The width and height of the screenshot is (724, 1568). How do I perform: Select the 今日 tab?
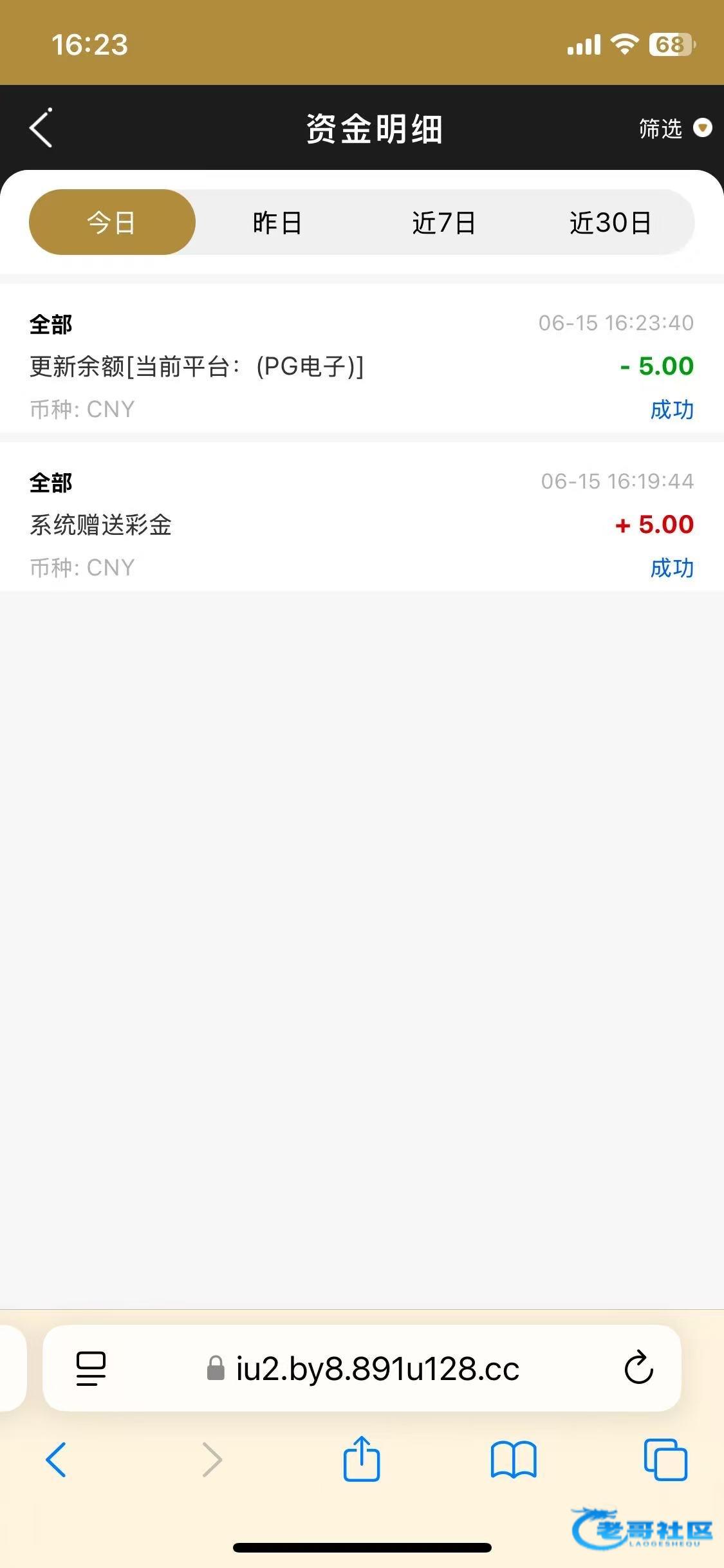click(x=112, y=223)
